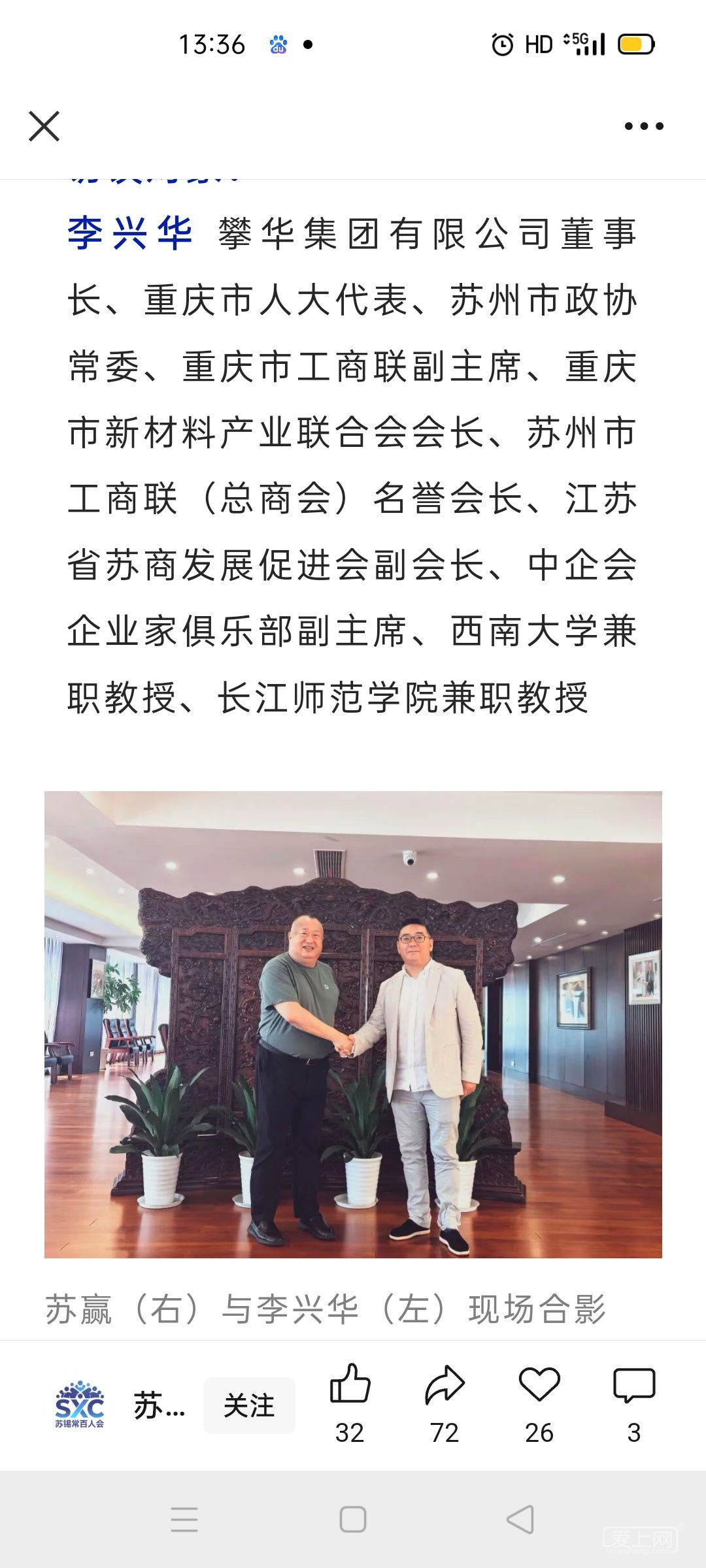Follow the author with 关注 button
The width and height of the screenshot is (706, 1568).
pyautogui.click(x=249, y=1405)
